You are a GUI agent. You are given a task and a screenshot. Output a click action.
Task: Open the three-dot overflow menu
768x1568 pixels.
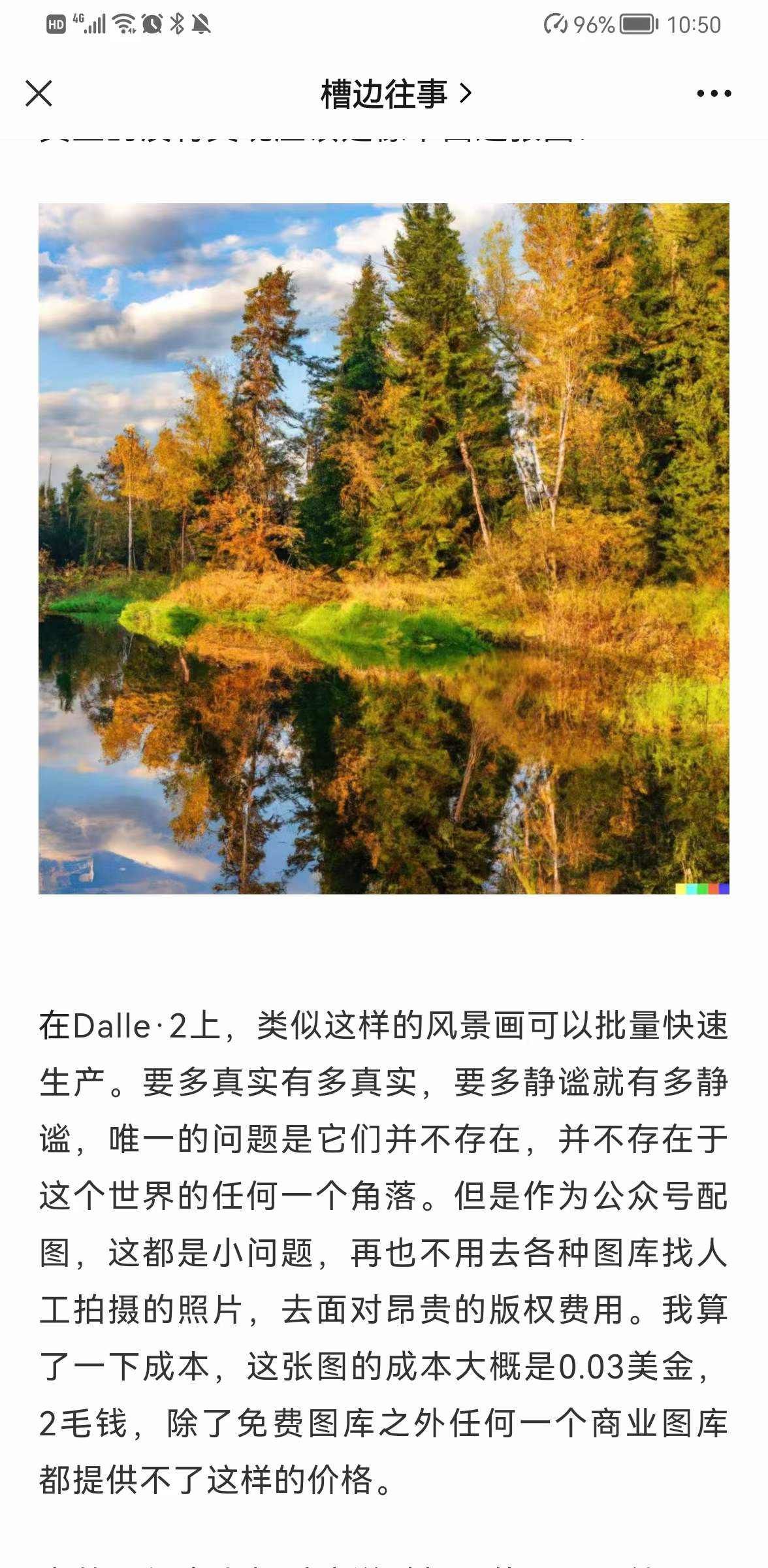tap(713, 94)
